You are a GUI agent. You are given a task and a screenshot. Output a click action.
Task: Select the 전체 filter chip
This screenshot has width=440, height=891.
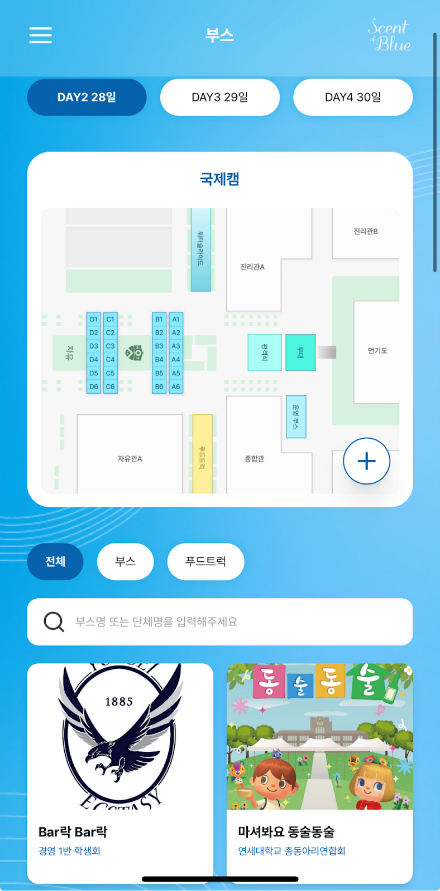tap(55, 561)
